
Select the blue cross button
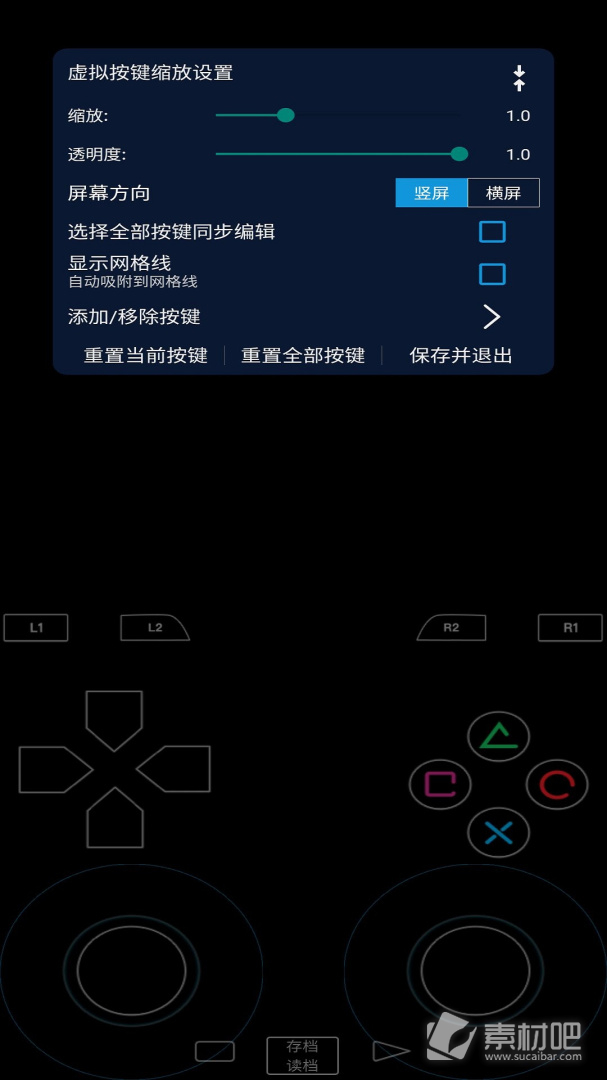(498, 832)
